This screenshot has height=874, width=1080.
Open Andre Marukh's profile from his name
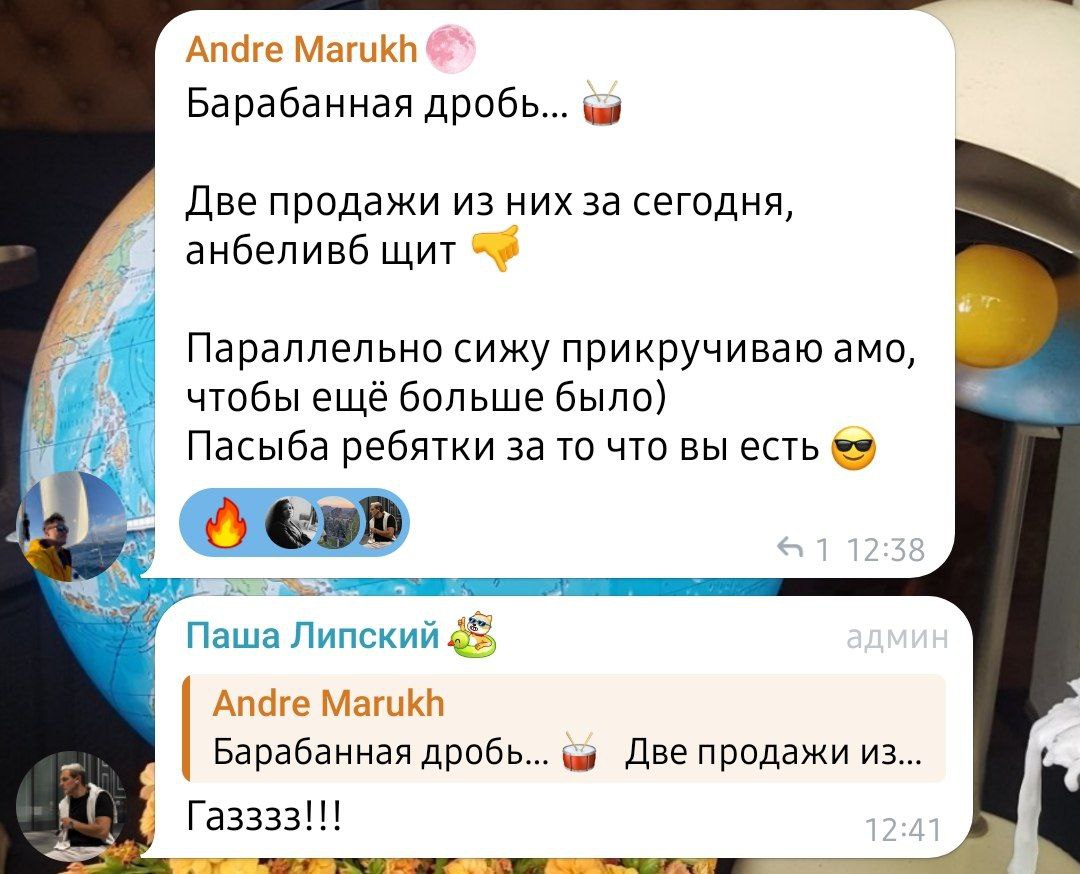302,48
